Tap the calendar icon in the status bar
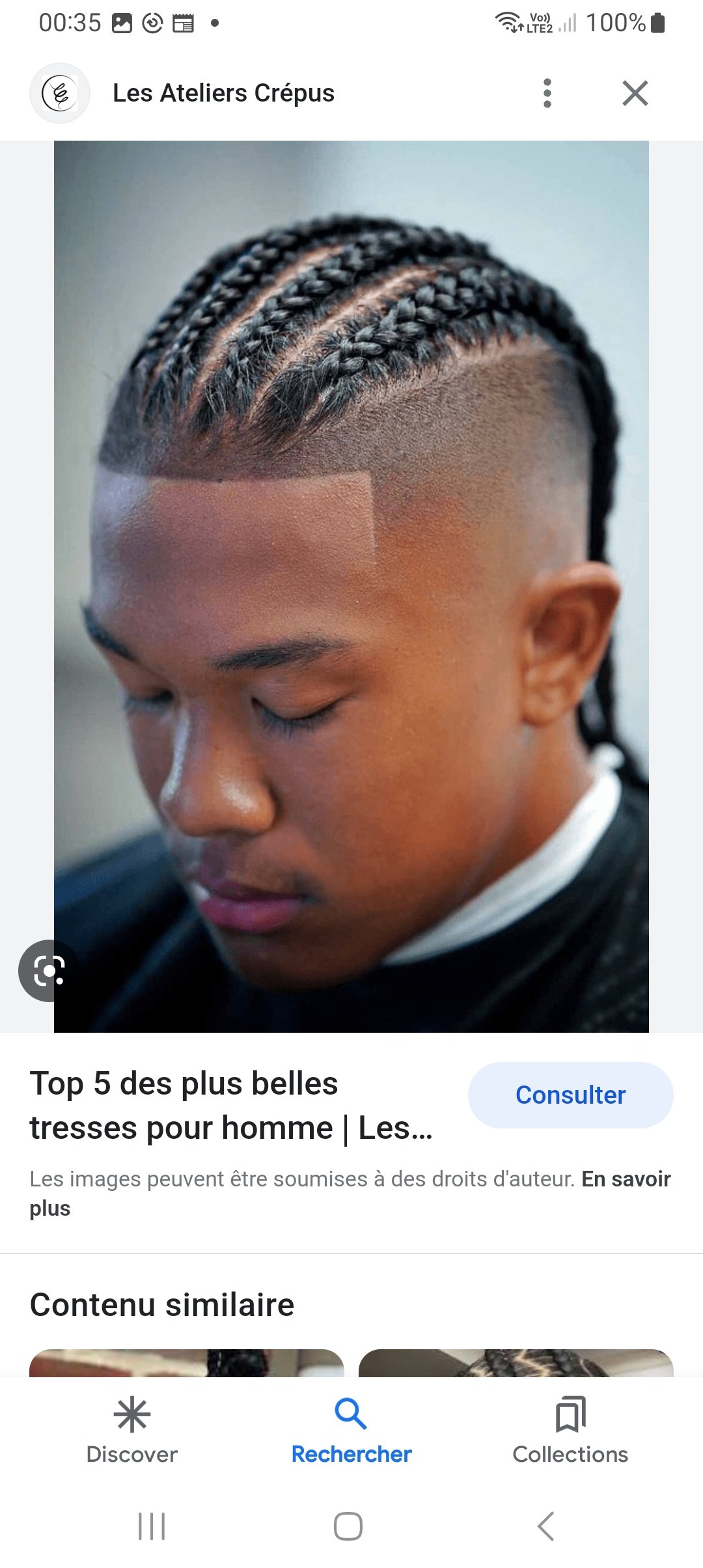The height and width of the screenshot is (1568, 703). 184,23
